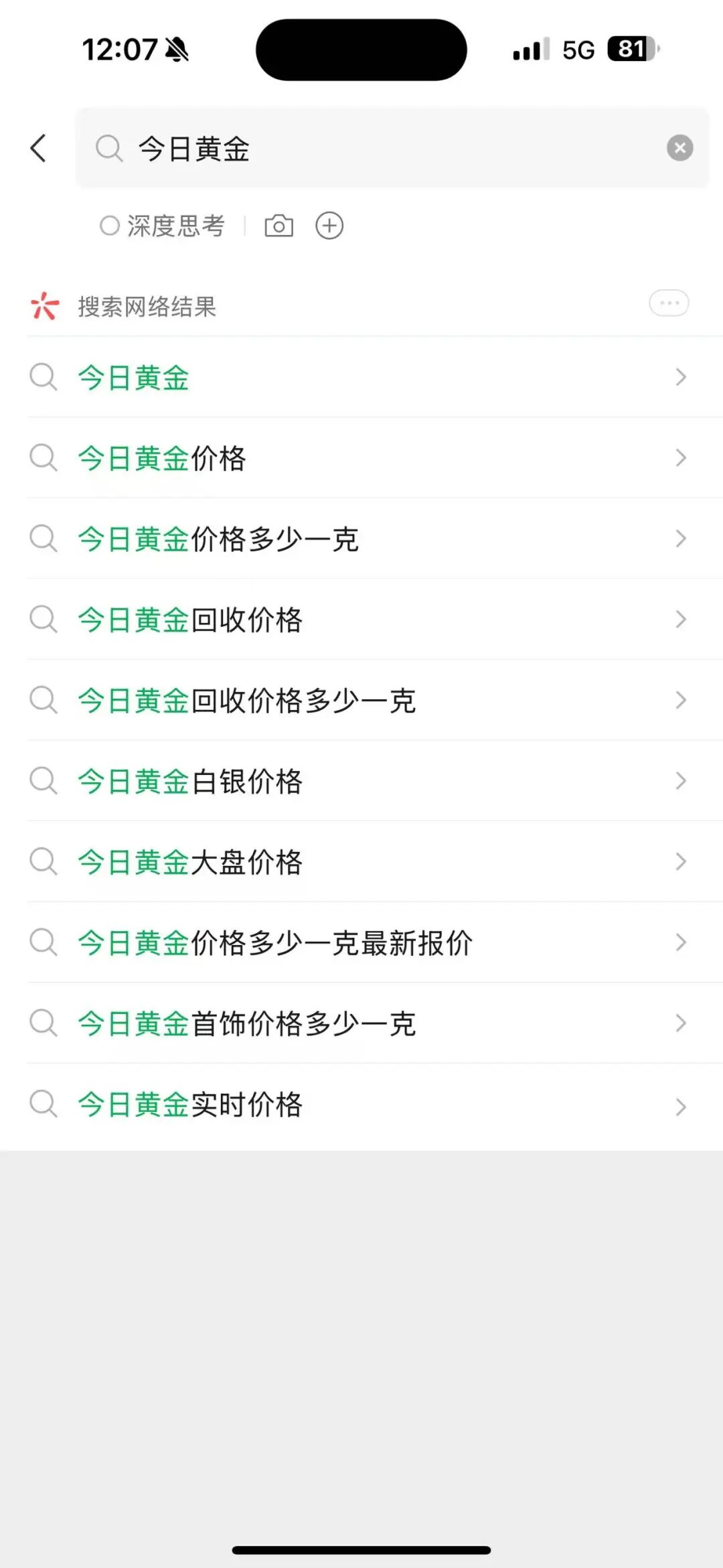
Task: Open the '...' options menu for search results
Action: click(667, 303)
